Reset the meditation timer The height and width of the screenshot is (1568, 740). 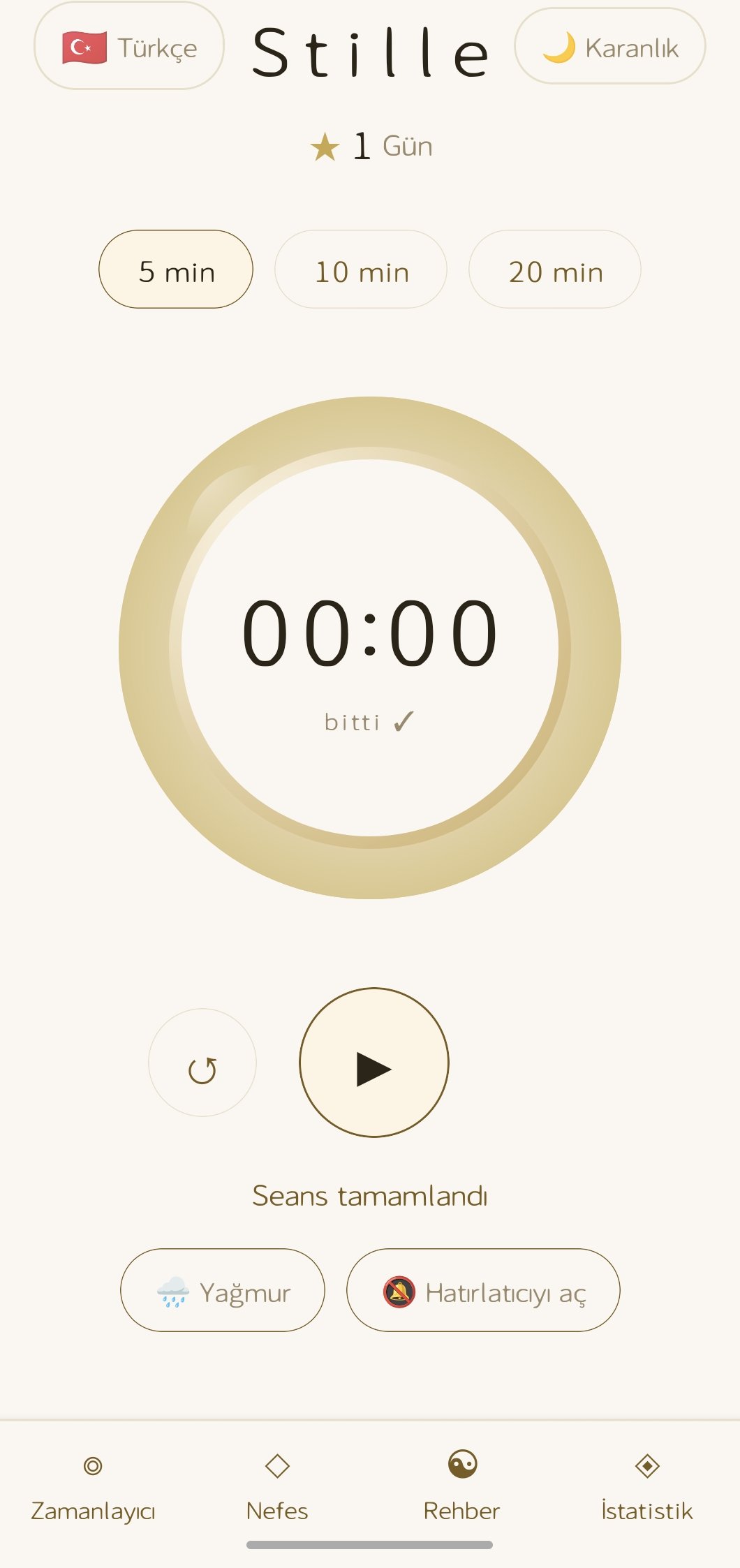click(x=202, y=1063)
